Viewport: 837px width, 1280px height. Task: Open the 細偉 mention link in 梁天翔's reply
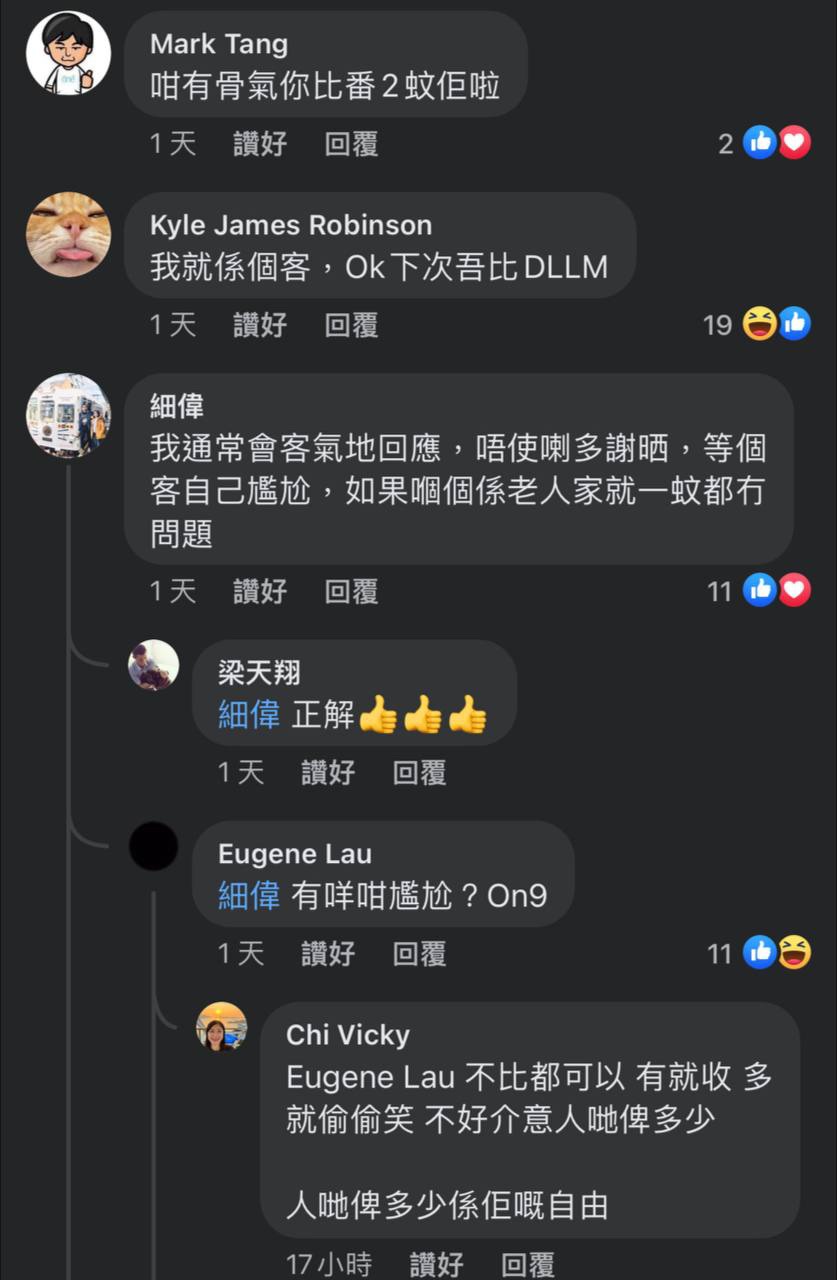[246, 716]
